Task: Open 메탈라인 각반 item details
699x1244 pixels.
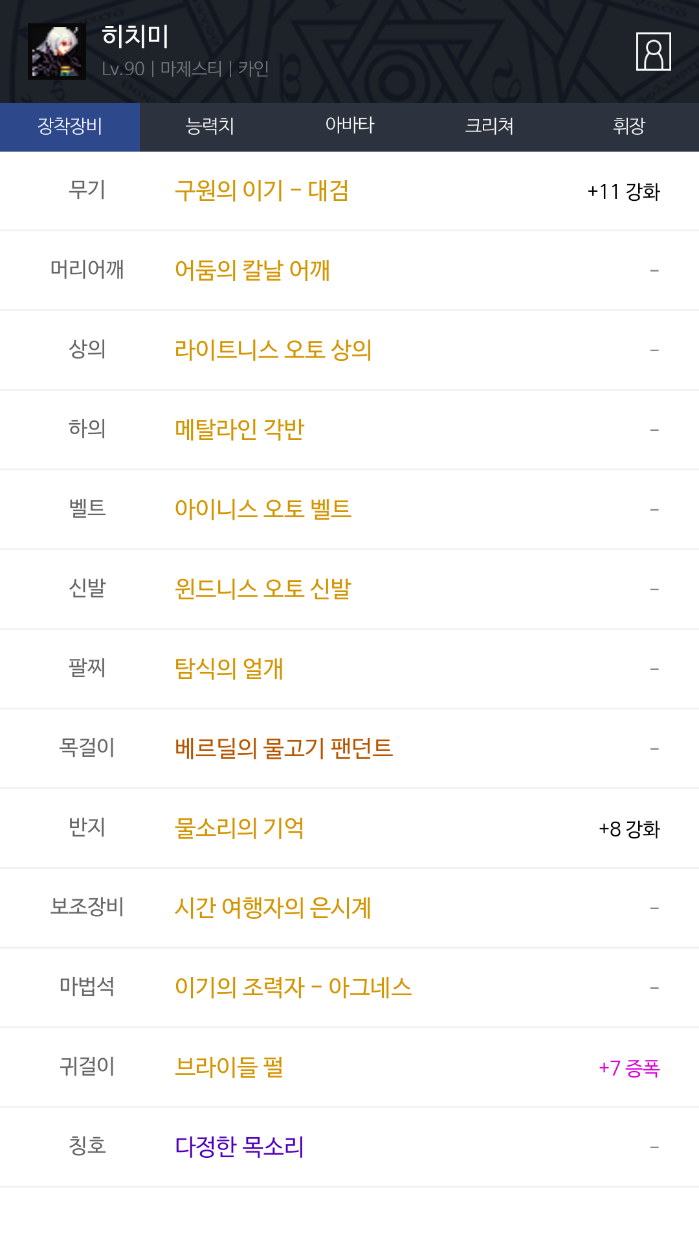Action: click(x=239, y=430)
